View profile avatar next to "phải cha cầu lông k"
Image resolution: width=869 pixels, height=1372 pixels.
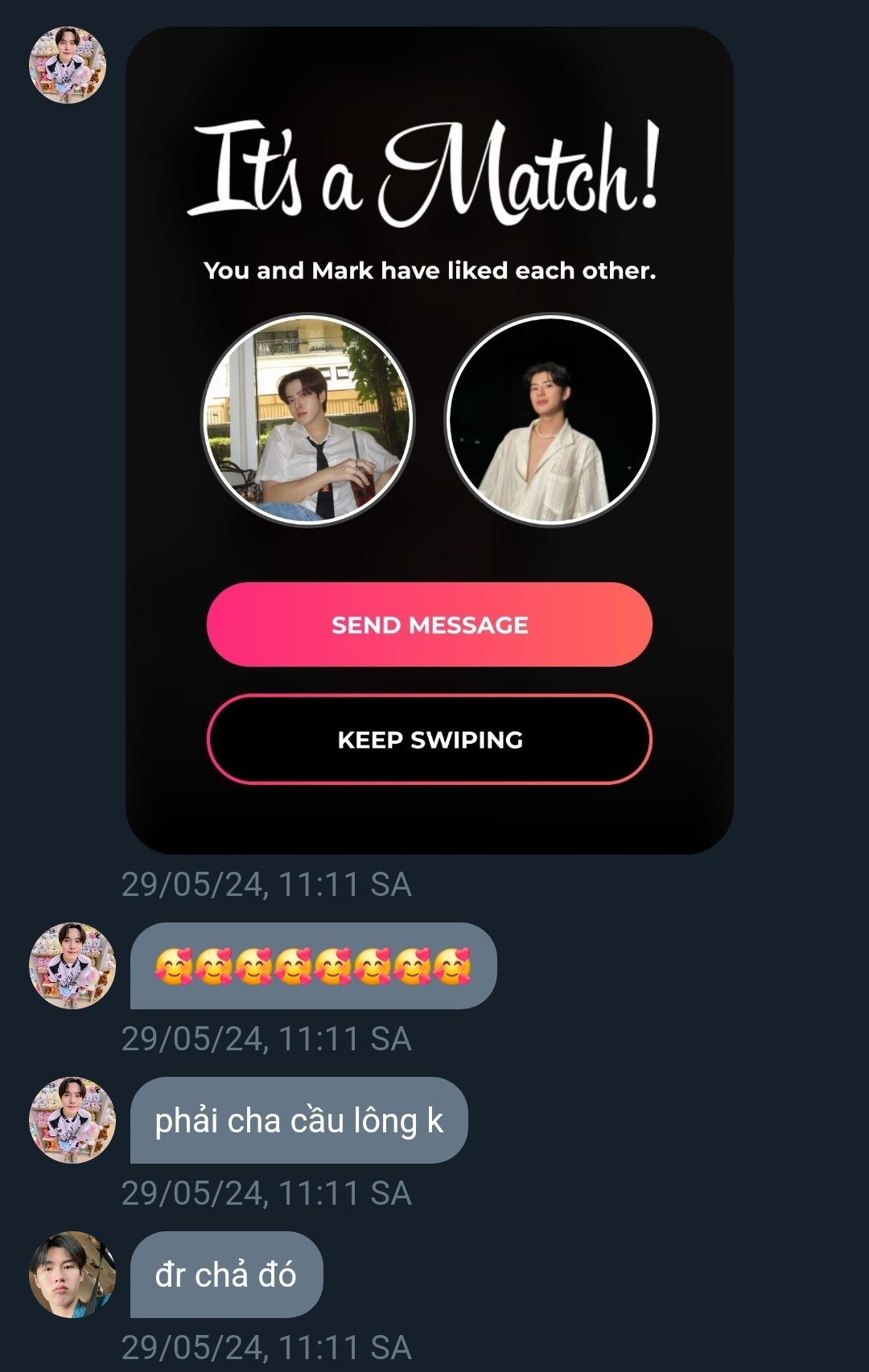click(x=72, y=1119)
